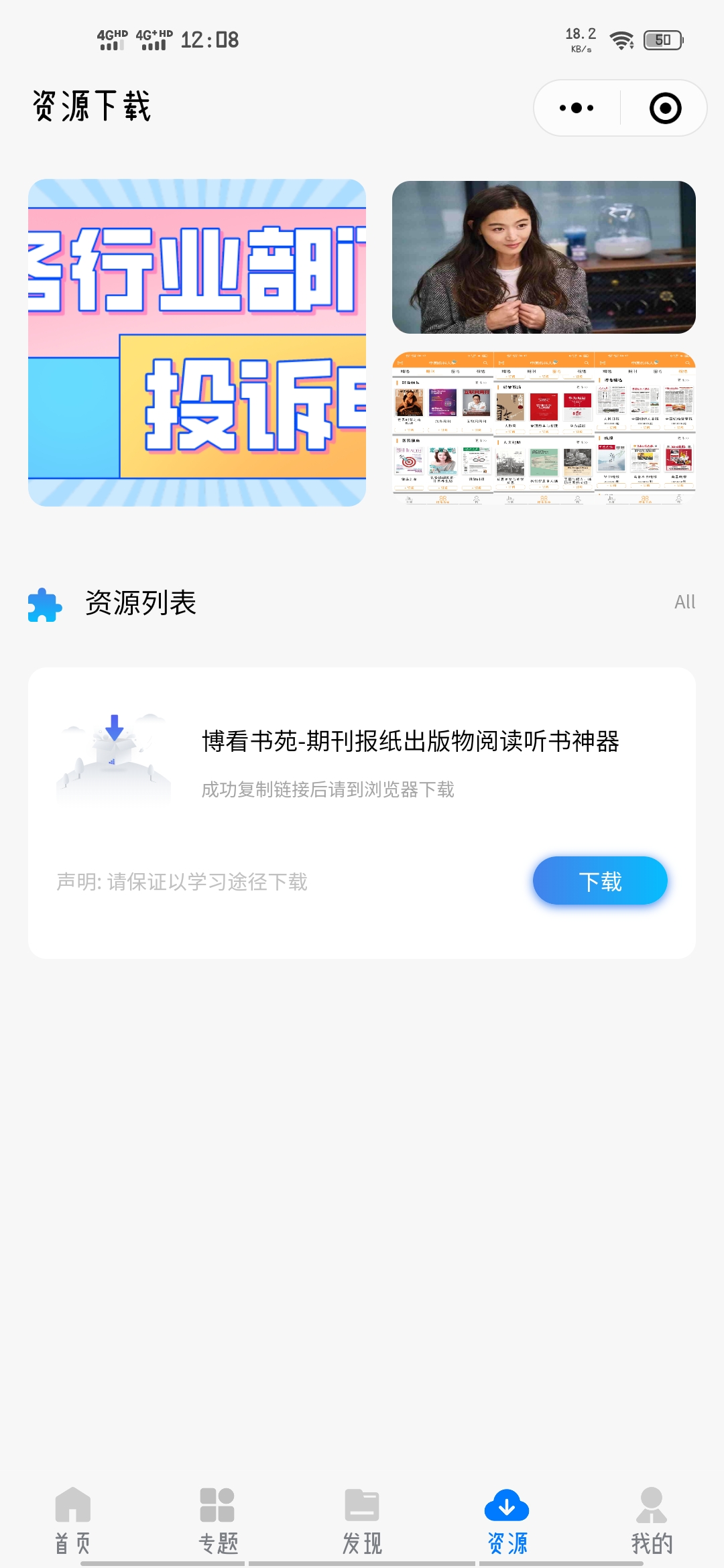Open the banner with the woman's photo
Screen dimensions: 724x1568
coord(544,257)
